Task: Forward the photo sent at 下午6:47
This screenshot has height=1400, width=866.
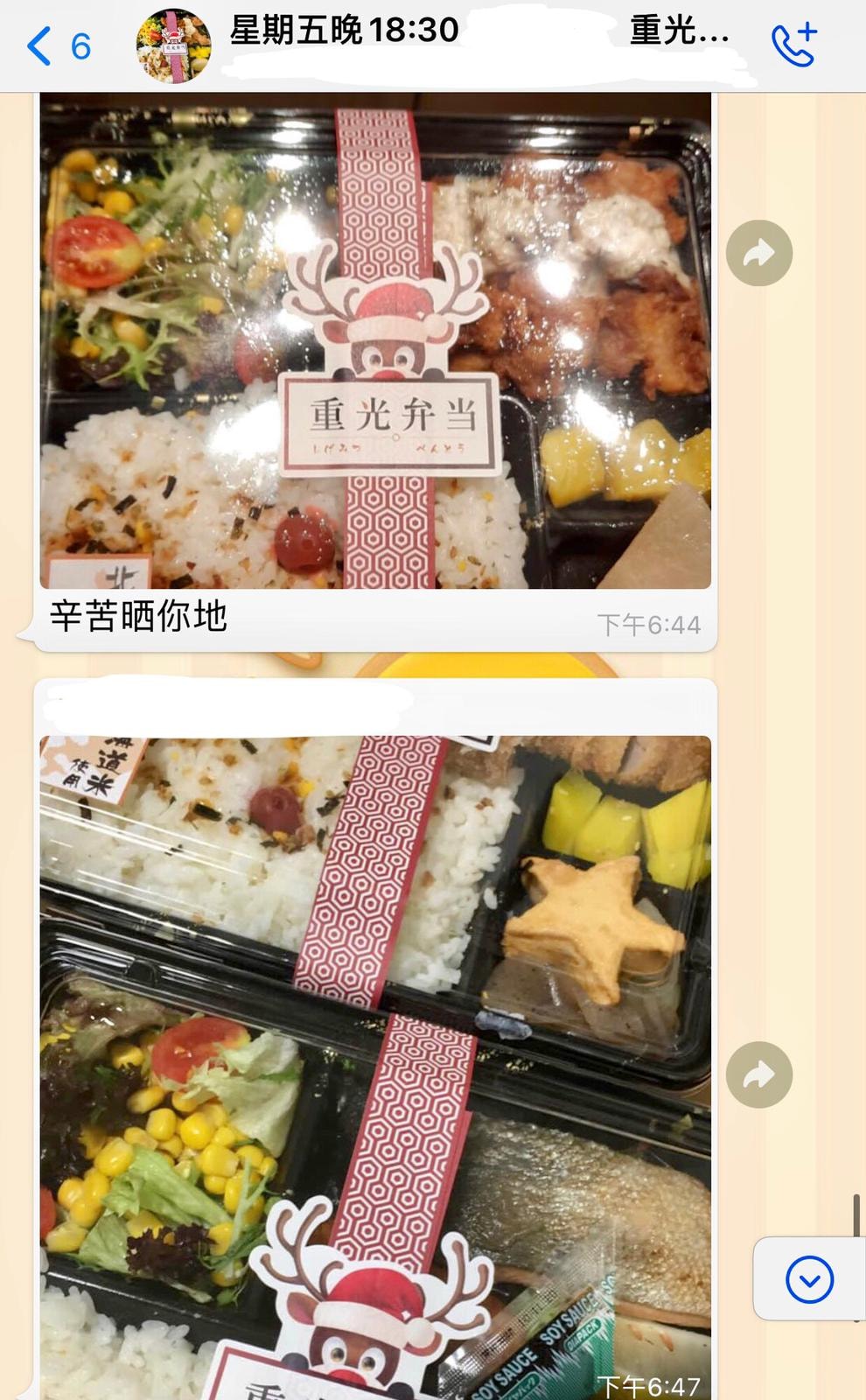Action: (x=758, y=1074)
